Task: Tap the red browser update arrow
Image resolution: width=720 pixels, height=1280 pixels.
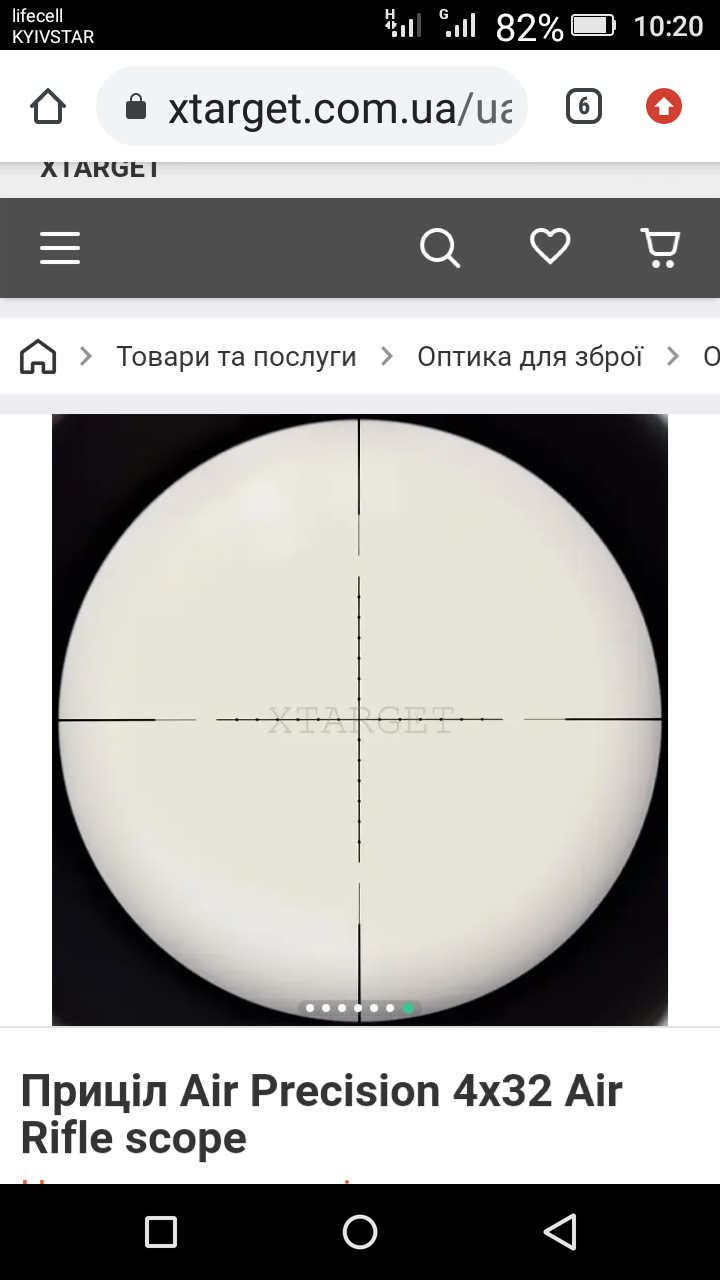Action: pos(664,106)
